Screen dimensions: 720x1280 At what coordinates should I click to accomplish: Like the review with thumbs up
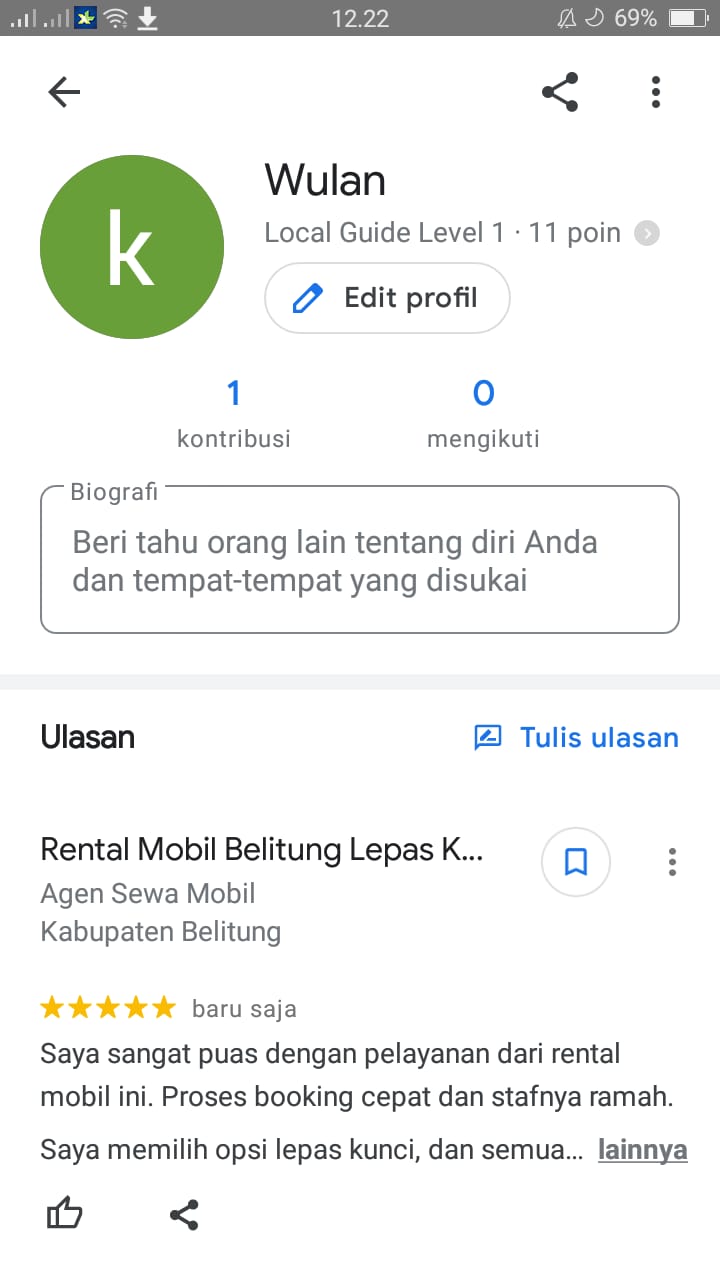click(65, 1215)
